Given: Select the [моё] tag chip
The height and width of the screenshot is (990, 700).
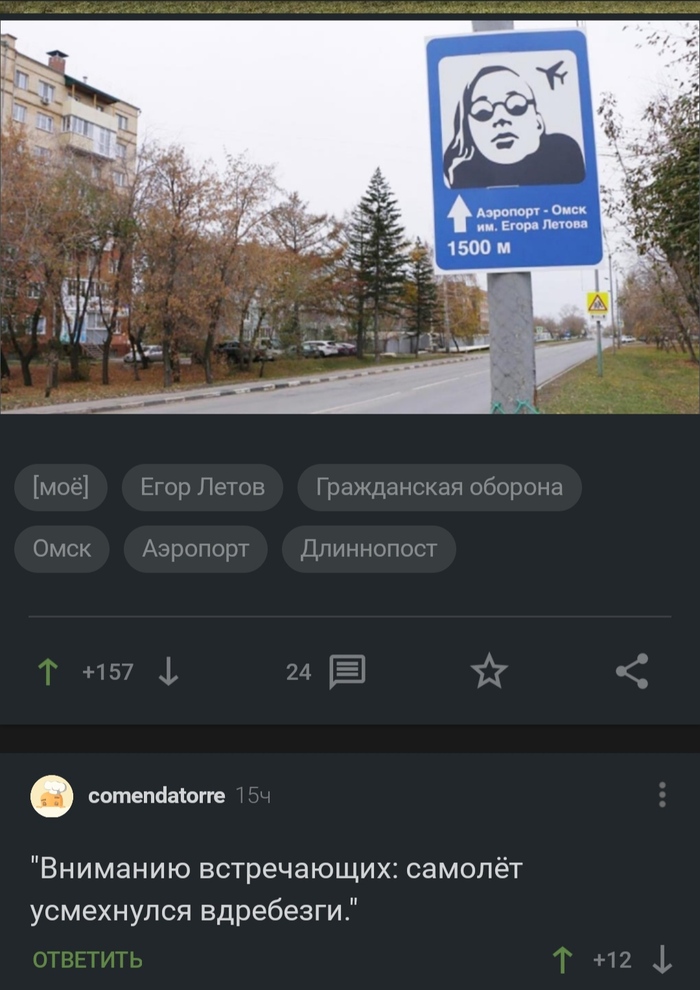Looking at the screenshot, I should click(x=61, y=488).
